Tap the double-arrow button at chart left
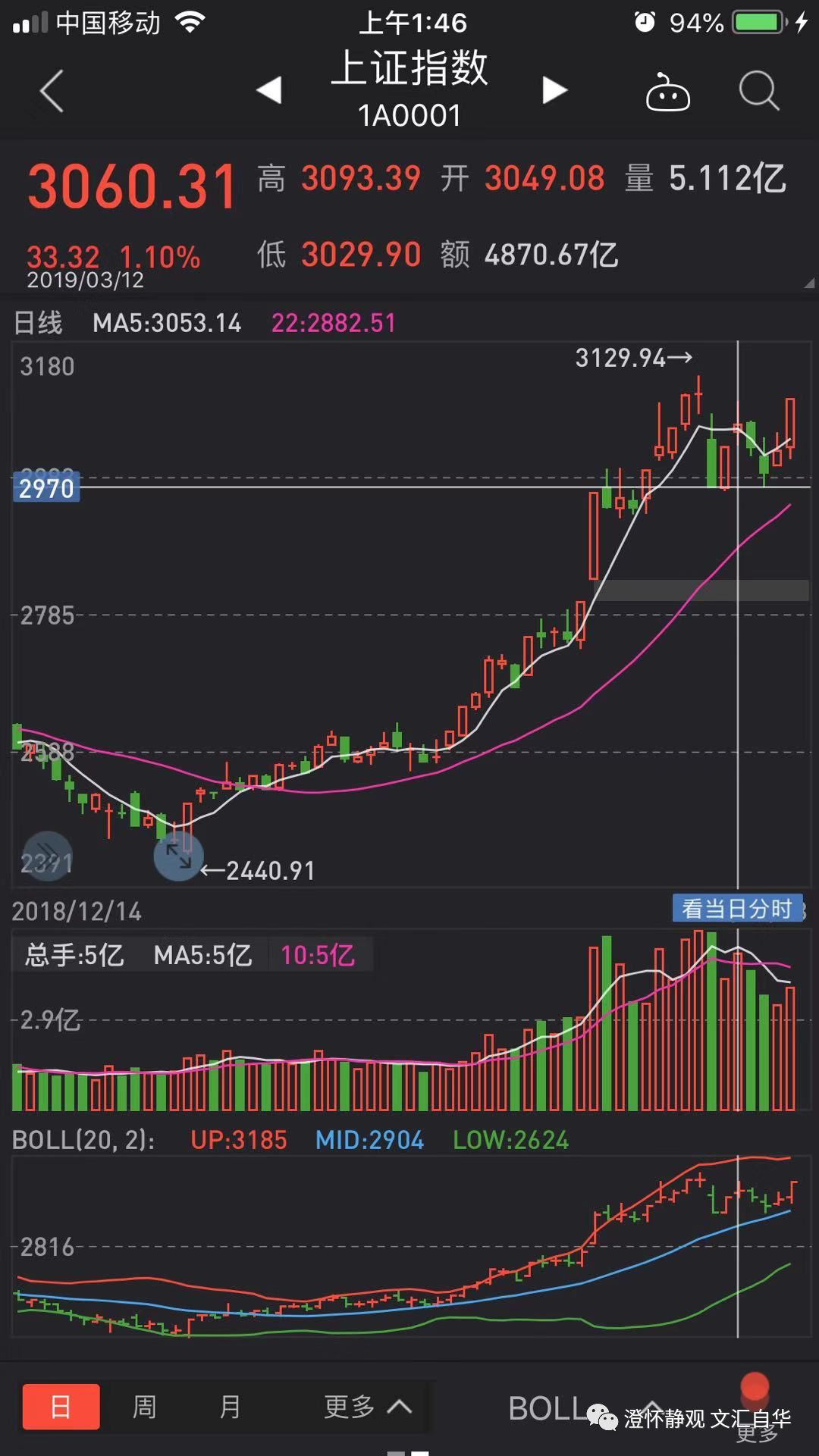Screen dimensions: 819x1456 pyautogui.click(x=48, y=855)
